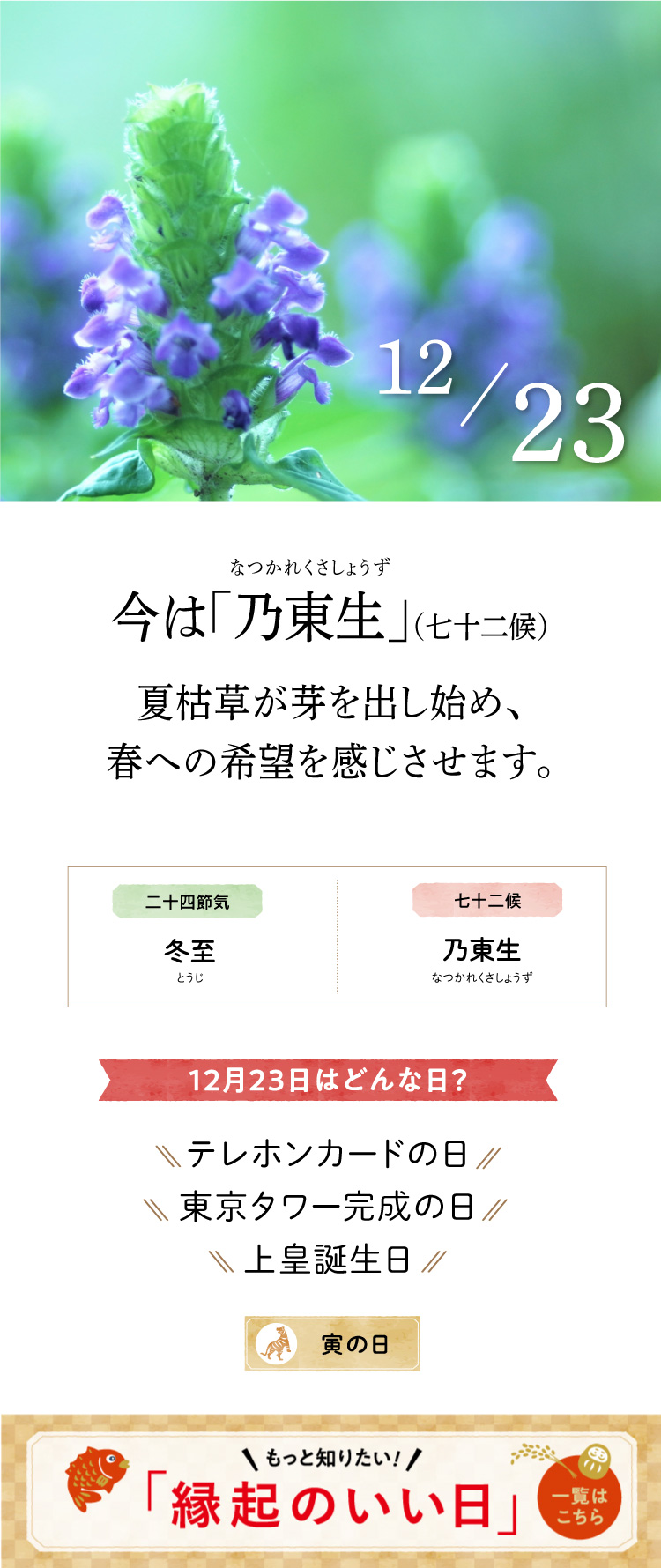Tap the 寅の日 button
This screenshot has width=661, height=1568.
click(332, 1343)
